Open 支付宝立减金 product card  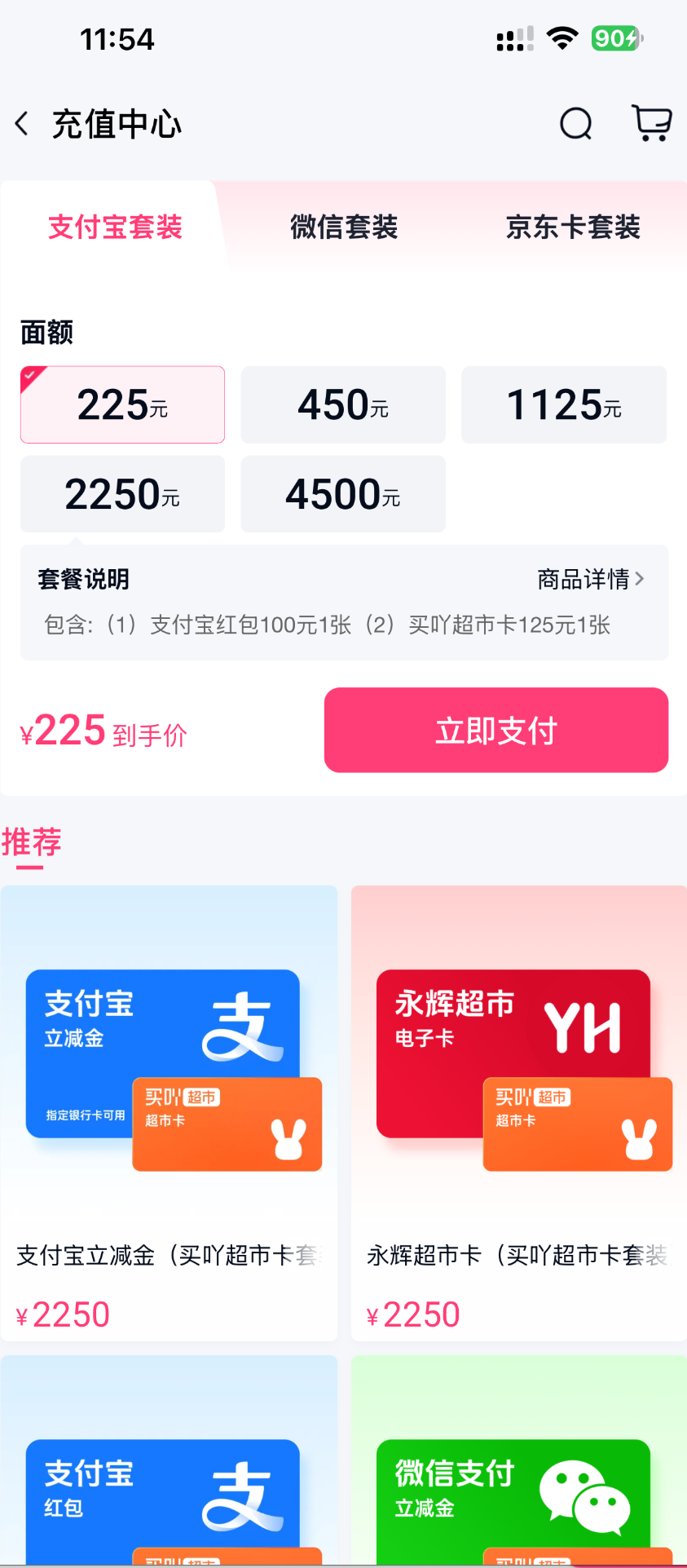170,1112
